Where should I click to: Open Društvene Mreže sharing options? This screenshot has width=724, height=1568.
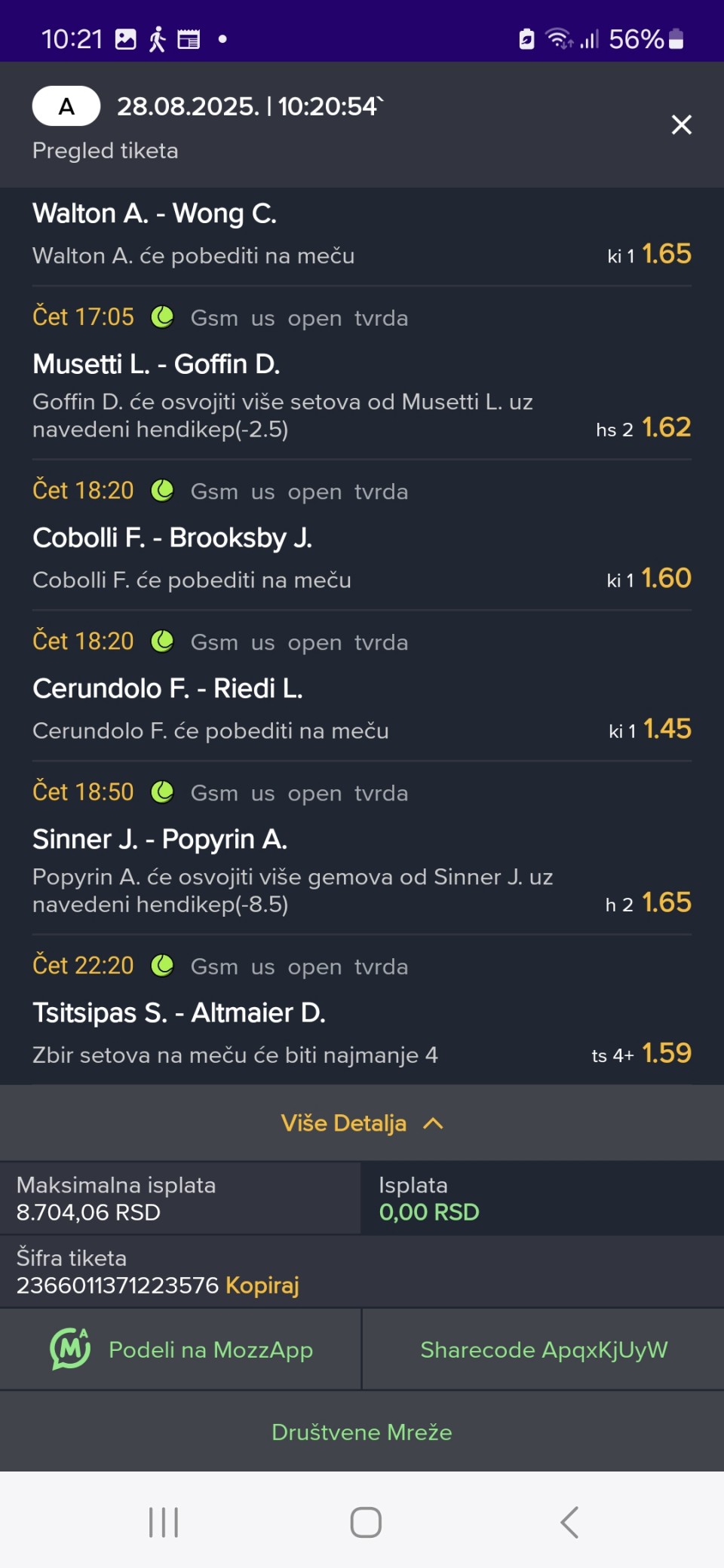[x=362, y=1432]
